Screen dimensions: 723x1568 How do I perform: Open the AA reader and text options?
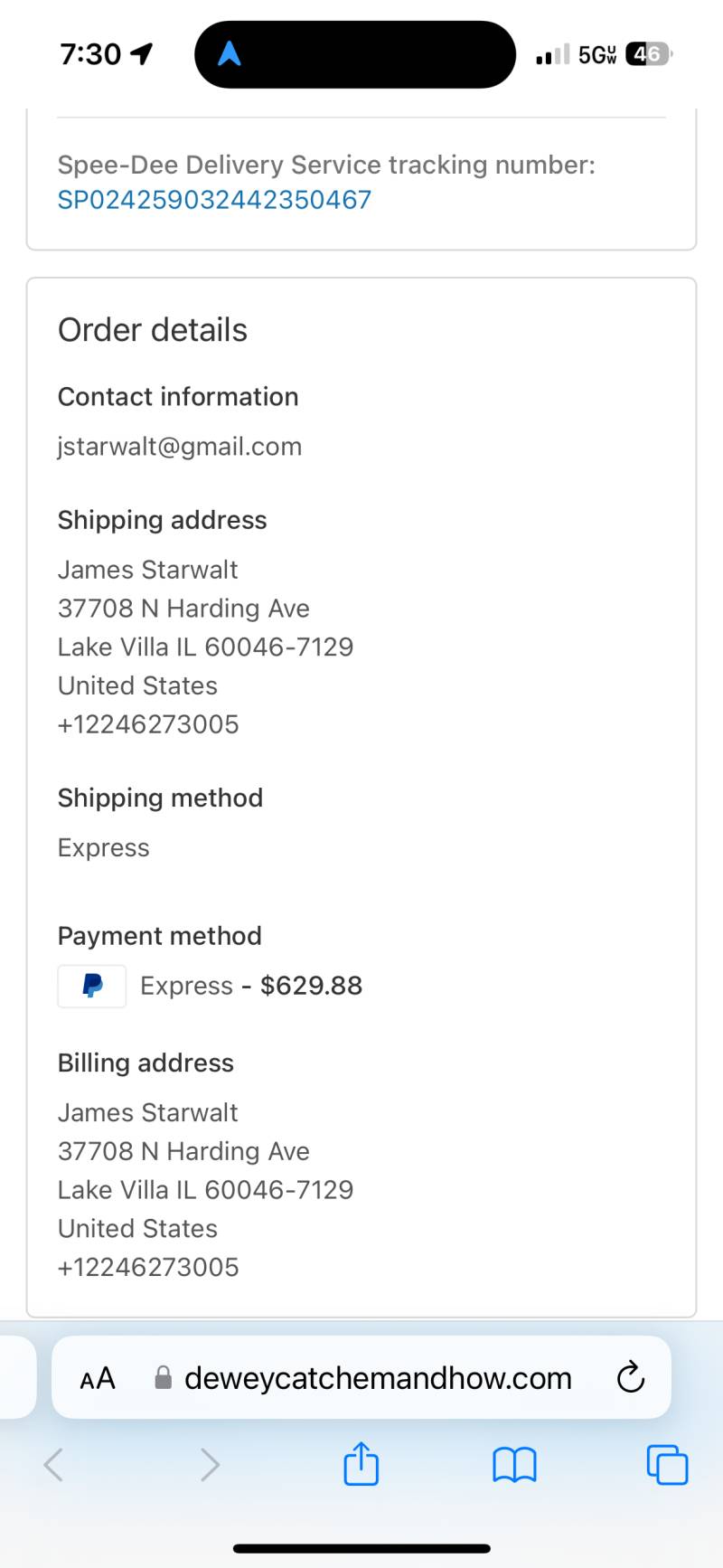click(x=98, y=1379)
